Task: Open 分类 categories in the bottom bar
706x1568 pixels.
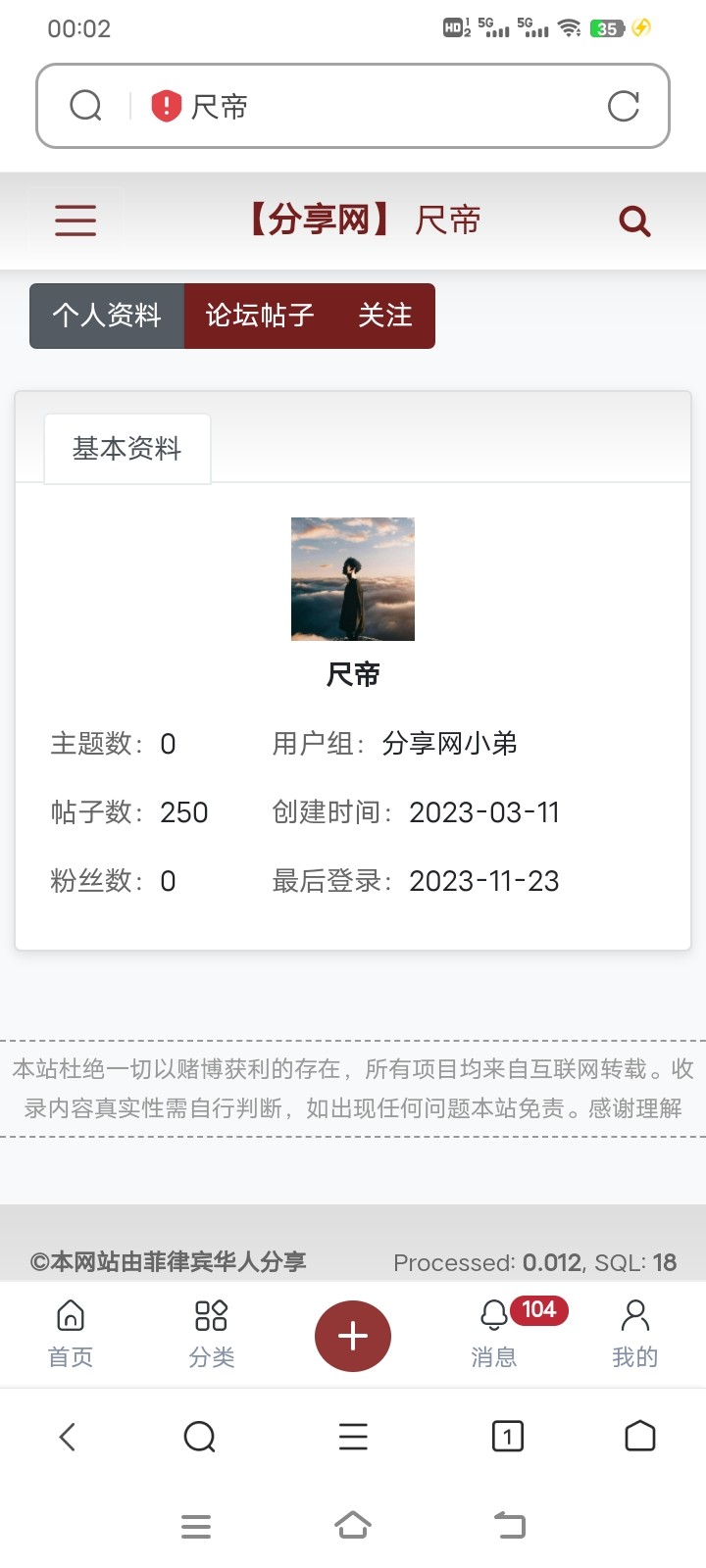Action: [211, 1333]
